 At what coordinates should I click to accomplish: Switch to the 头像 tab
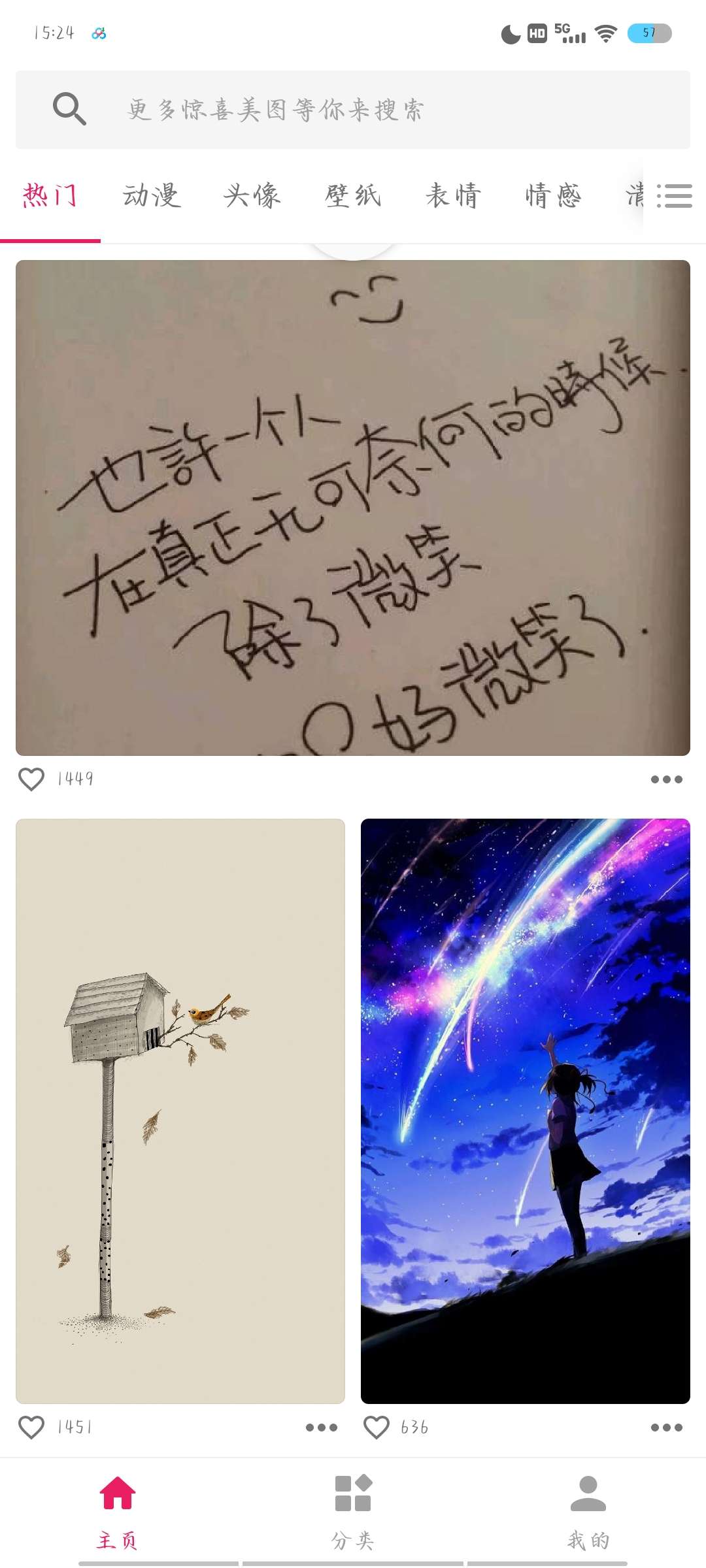point(252,196)
